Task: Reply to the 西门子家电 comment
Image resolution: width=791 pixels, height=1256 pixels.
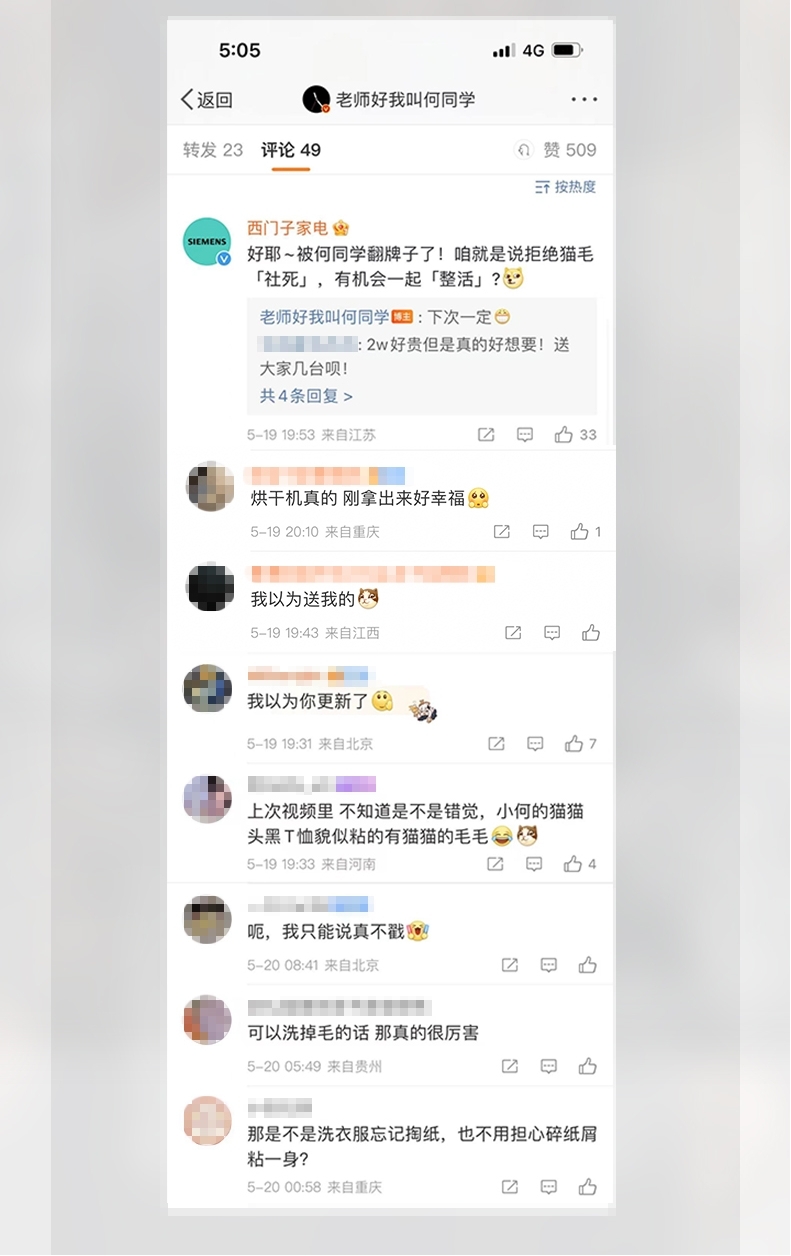Action: [525, 435]
